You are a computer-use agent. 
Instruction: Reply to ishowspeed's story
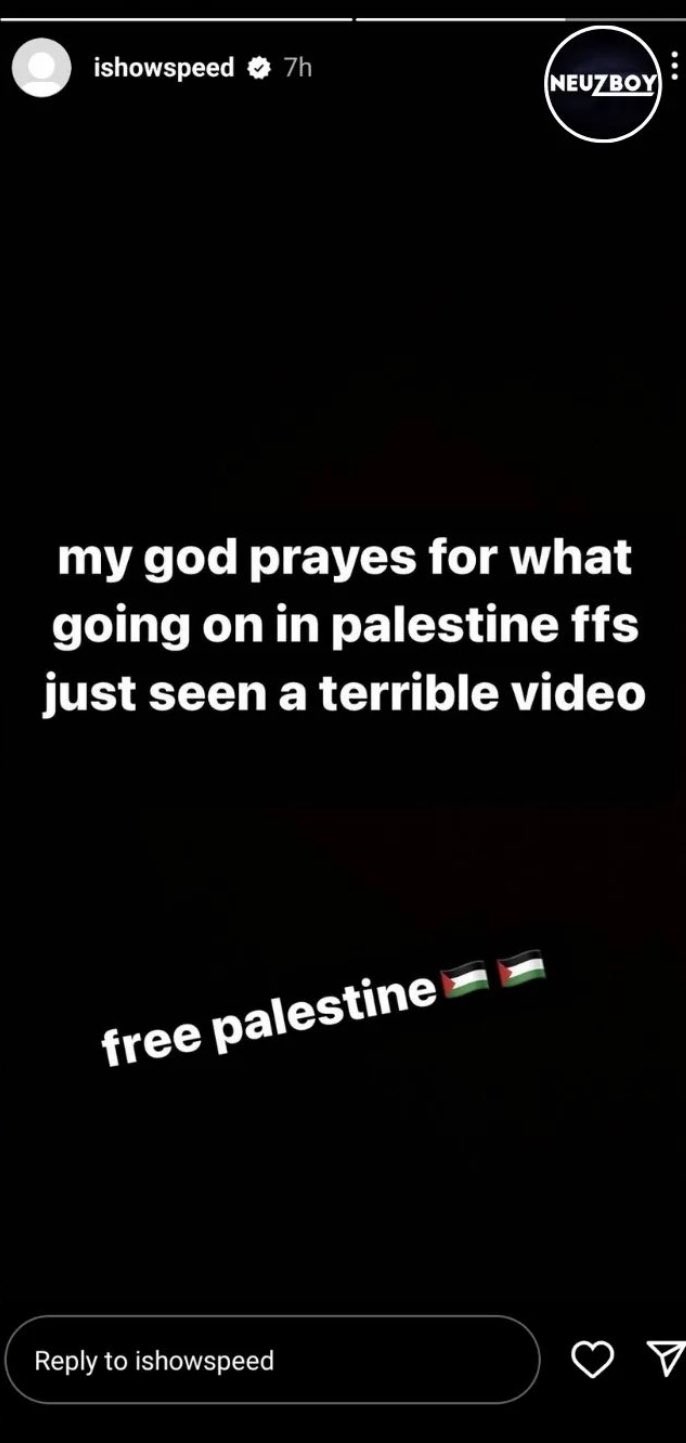pyautogui.click(x=272, y=1360)
